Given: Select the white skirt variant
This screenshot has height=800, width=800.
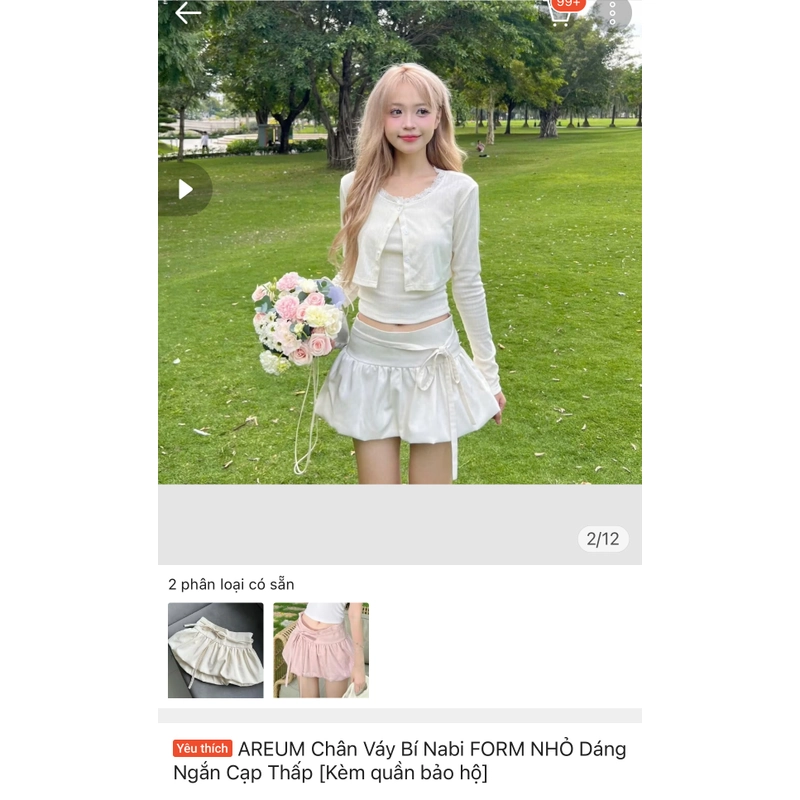Looking at the screenshot, I should tap(215, 650).
